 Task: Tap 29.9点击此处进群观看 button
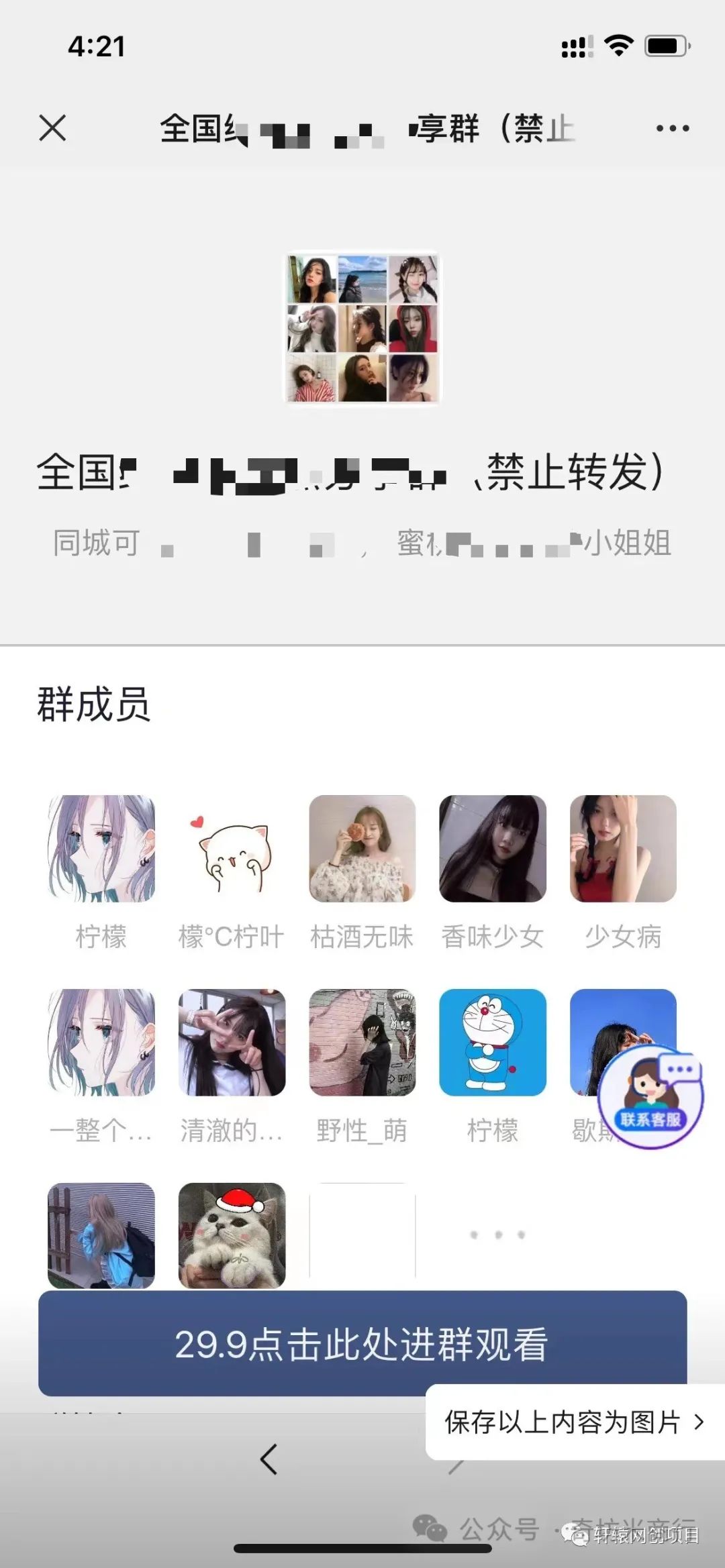pyautogui.click(x=362, y=1346)
